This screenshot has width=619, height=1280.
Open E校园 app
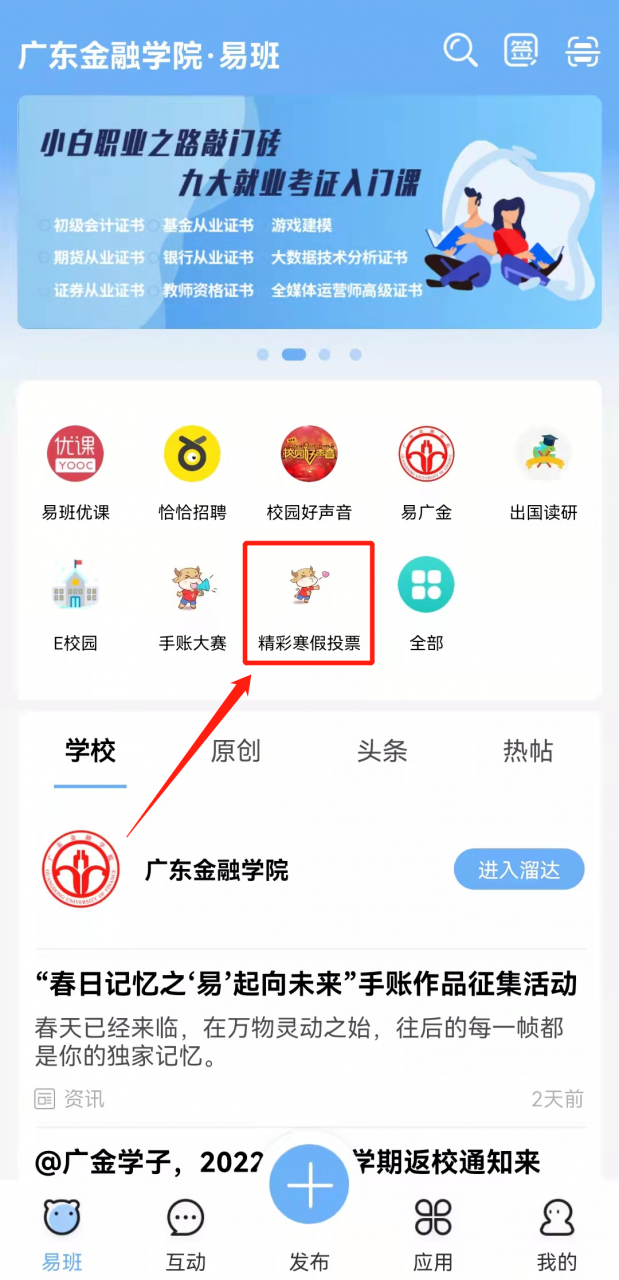(75, 604)
